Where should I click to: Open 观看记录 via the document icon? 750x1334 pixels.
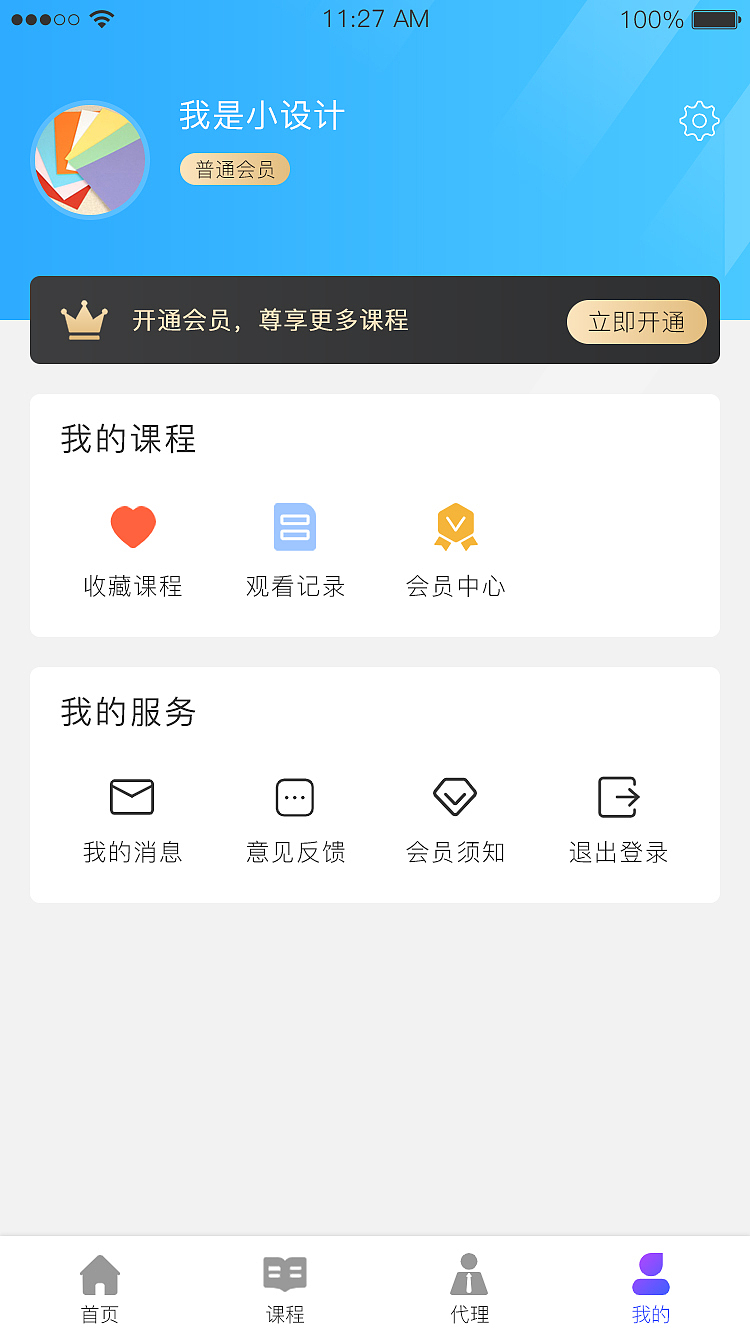tap(294, 526)
